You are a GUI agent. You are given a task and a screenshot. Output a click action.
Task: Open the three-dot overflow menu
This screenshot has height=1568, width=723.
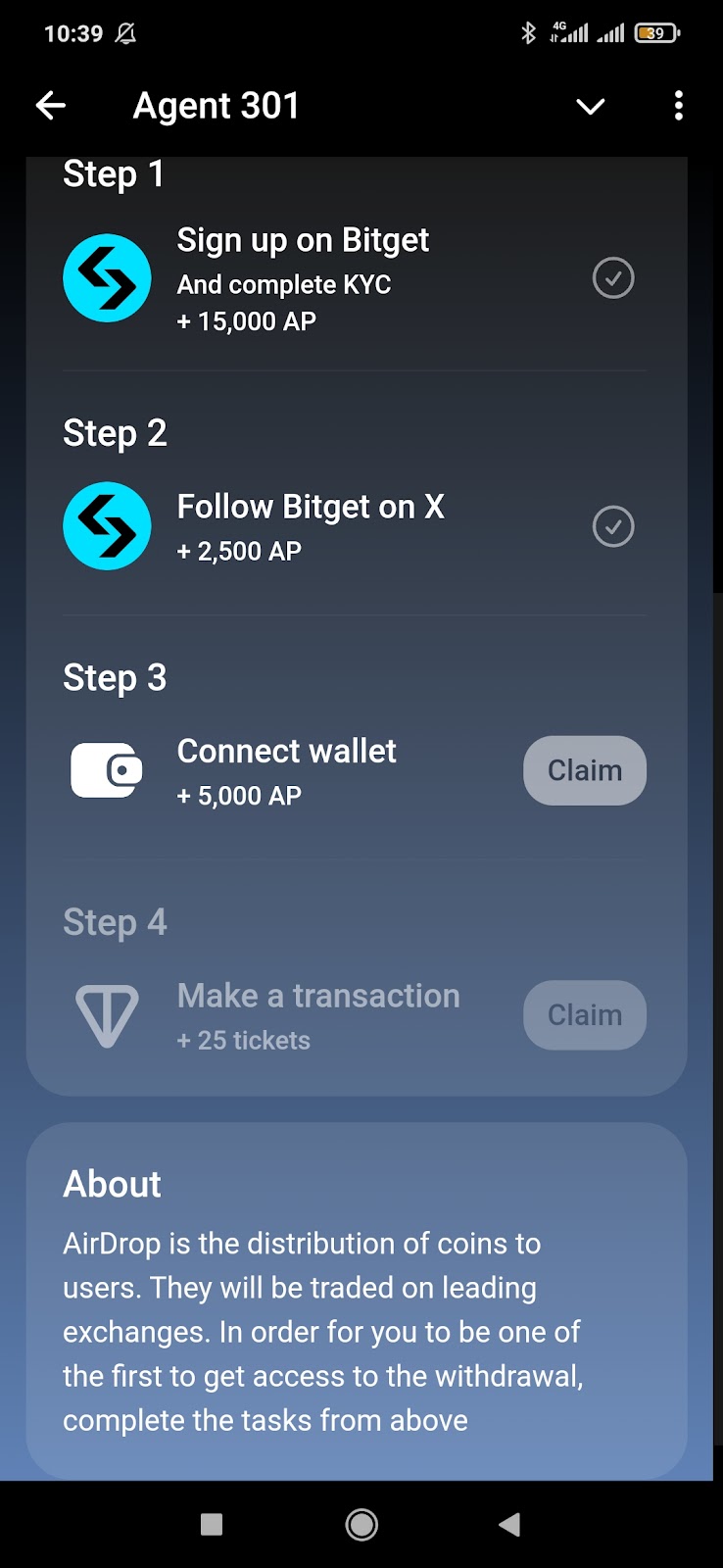pos(678,106)
